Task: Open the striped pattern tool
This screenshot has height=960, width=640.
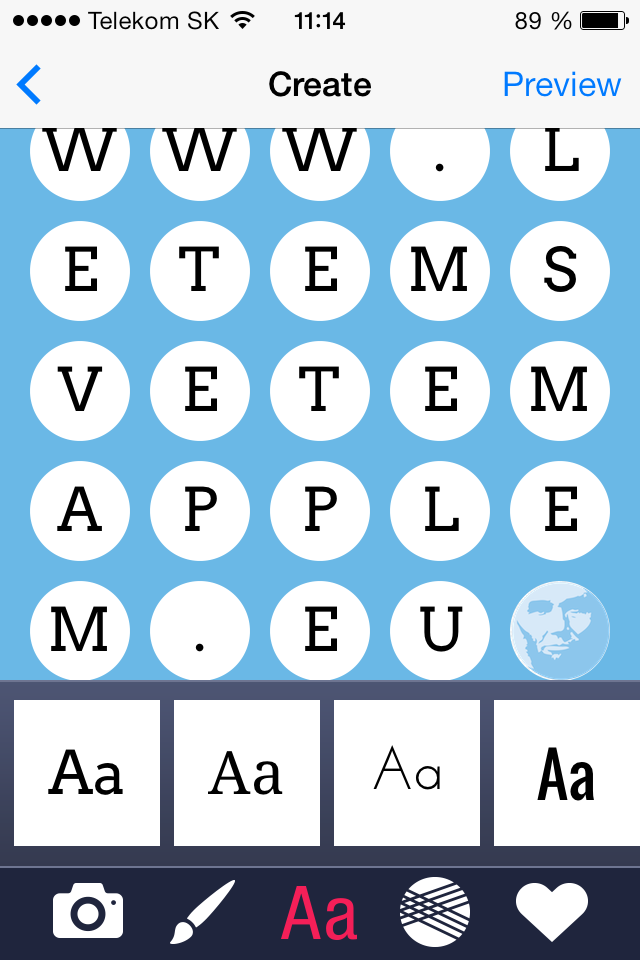Action: click(435, 913)
